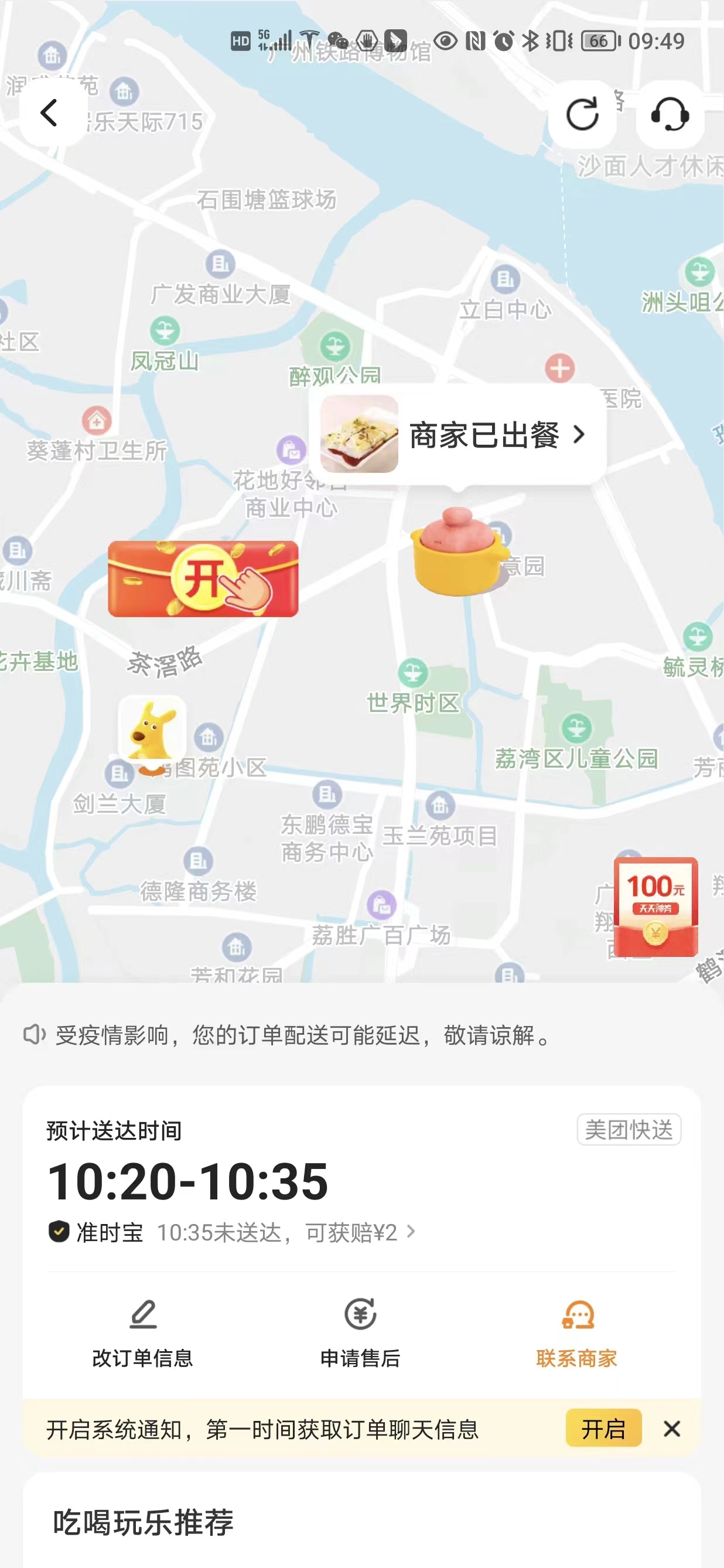The width and height of the screenshot is (724, 1568).
Task: Open the 100元 red packet coupon
Action: 654,908
